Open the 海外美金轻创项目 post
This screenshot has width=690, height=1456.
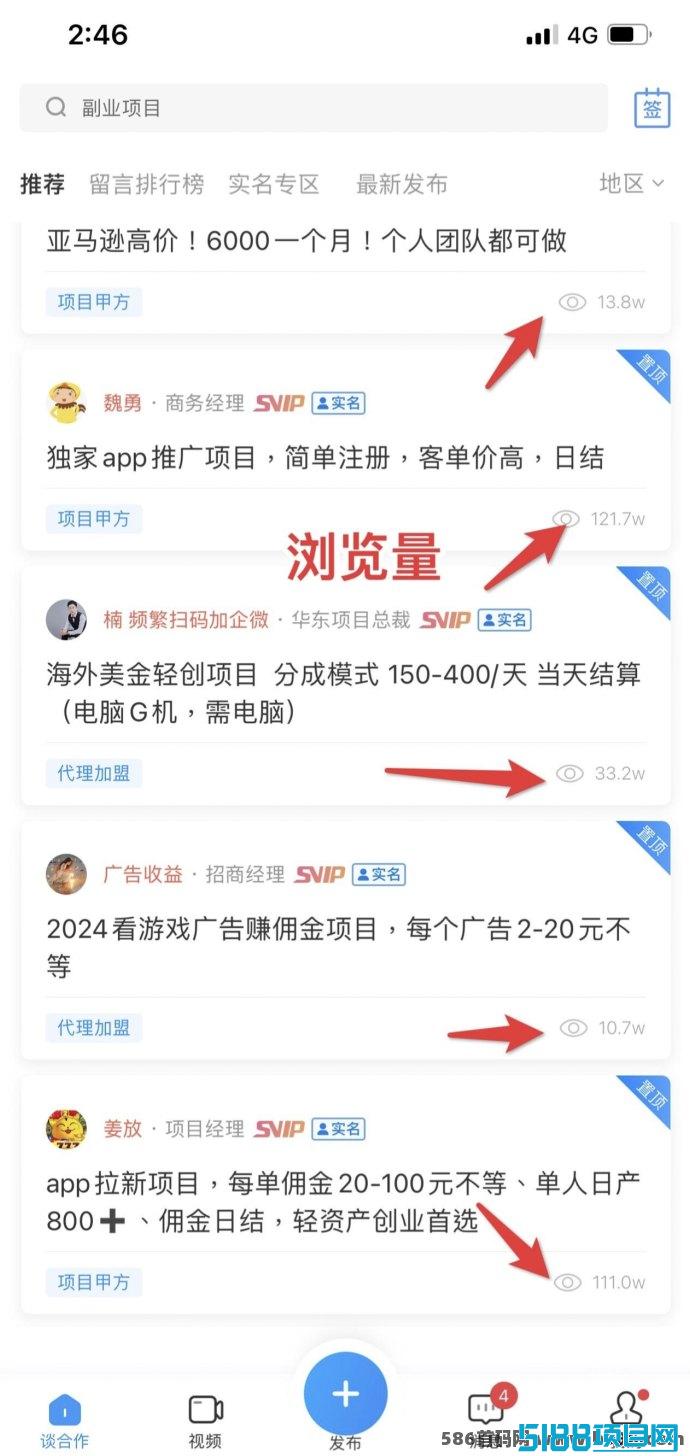point(345,685)
